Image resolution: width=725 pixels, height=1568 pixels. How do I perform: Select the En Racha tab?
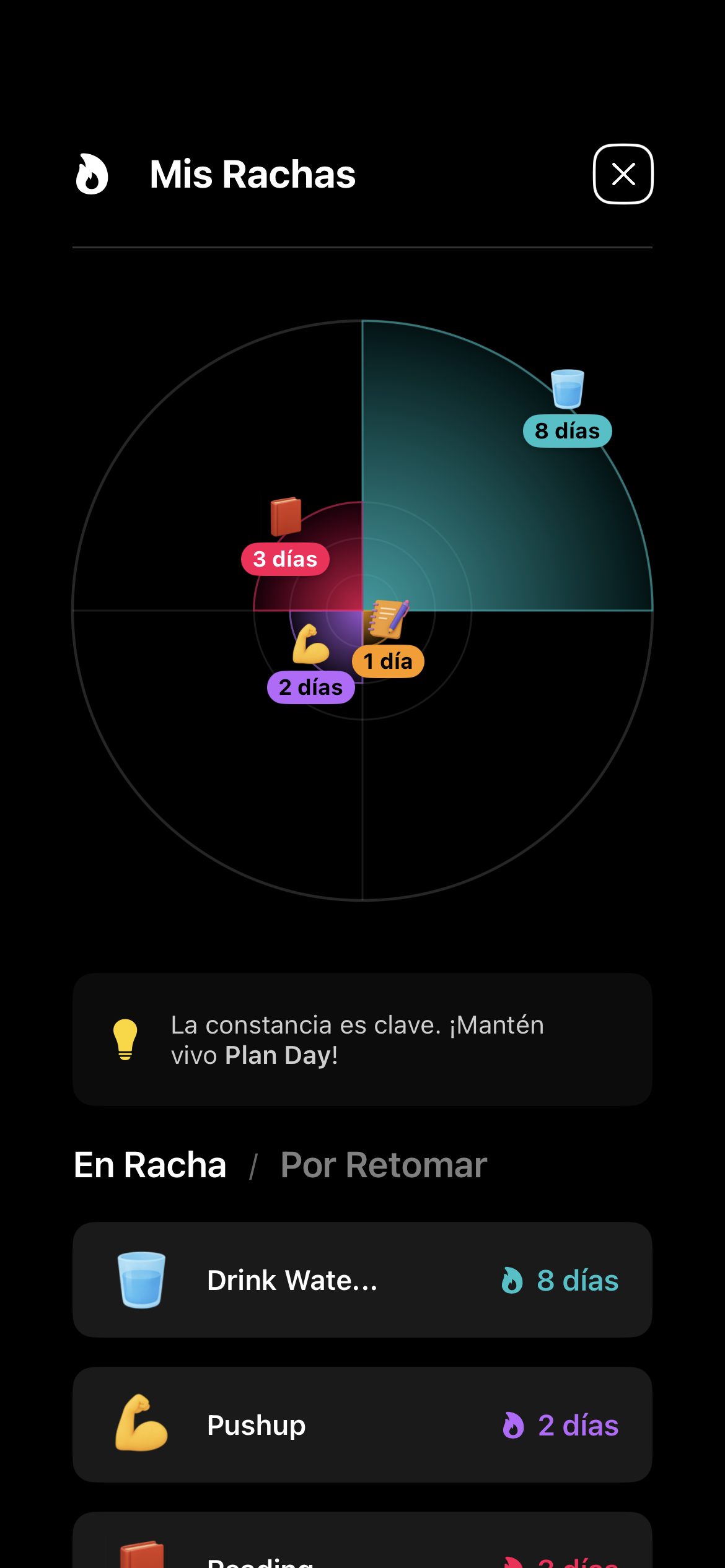pos(150,1165)
